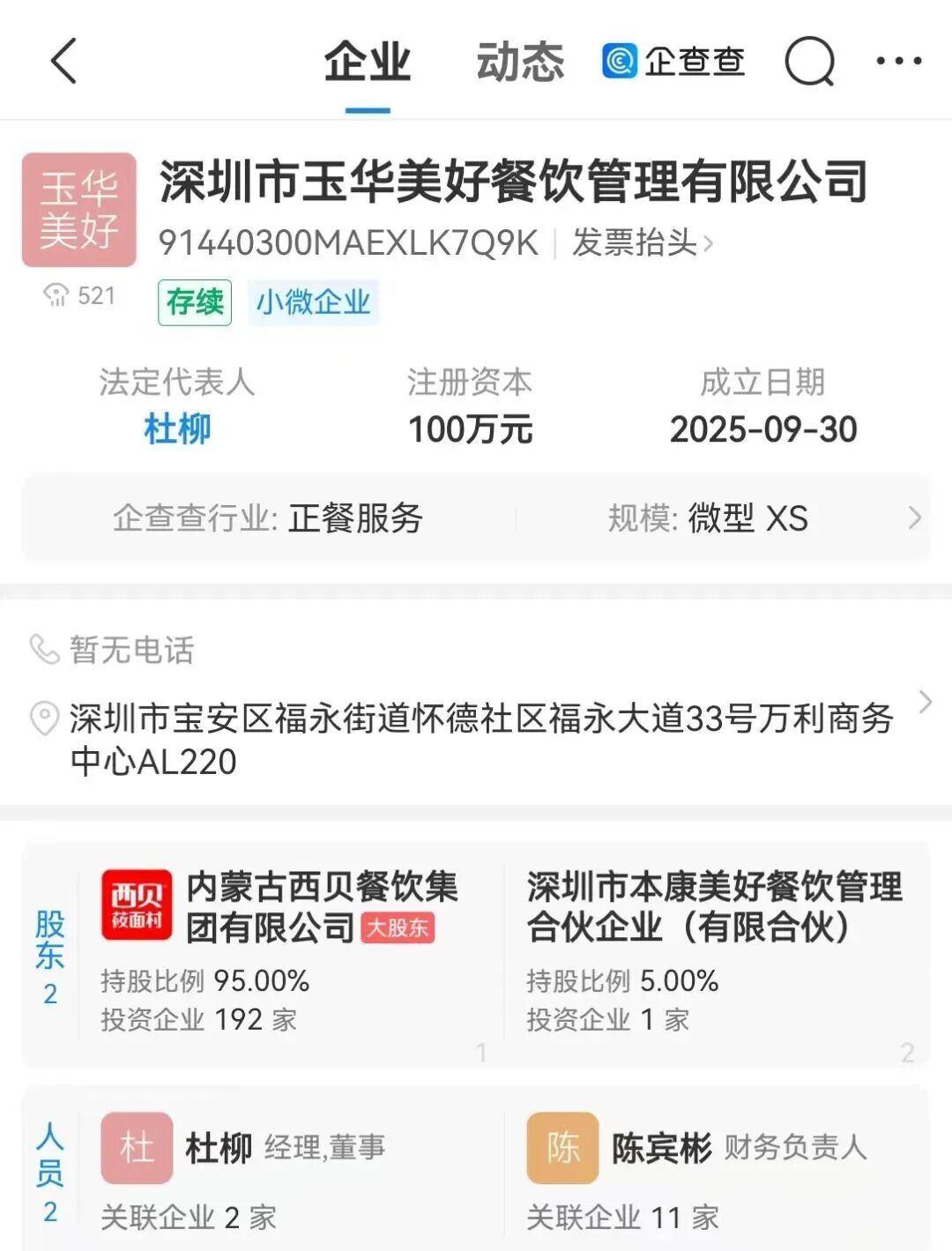952x1251 pixels.
Task: Go back using the top-left arrow
Action: 63,62
